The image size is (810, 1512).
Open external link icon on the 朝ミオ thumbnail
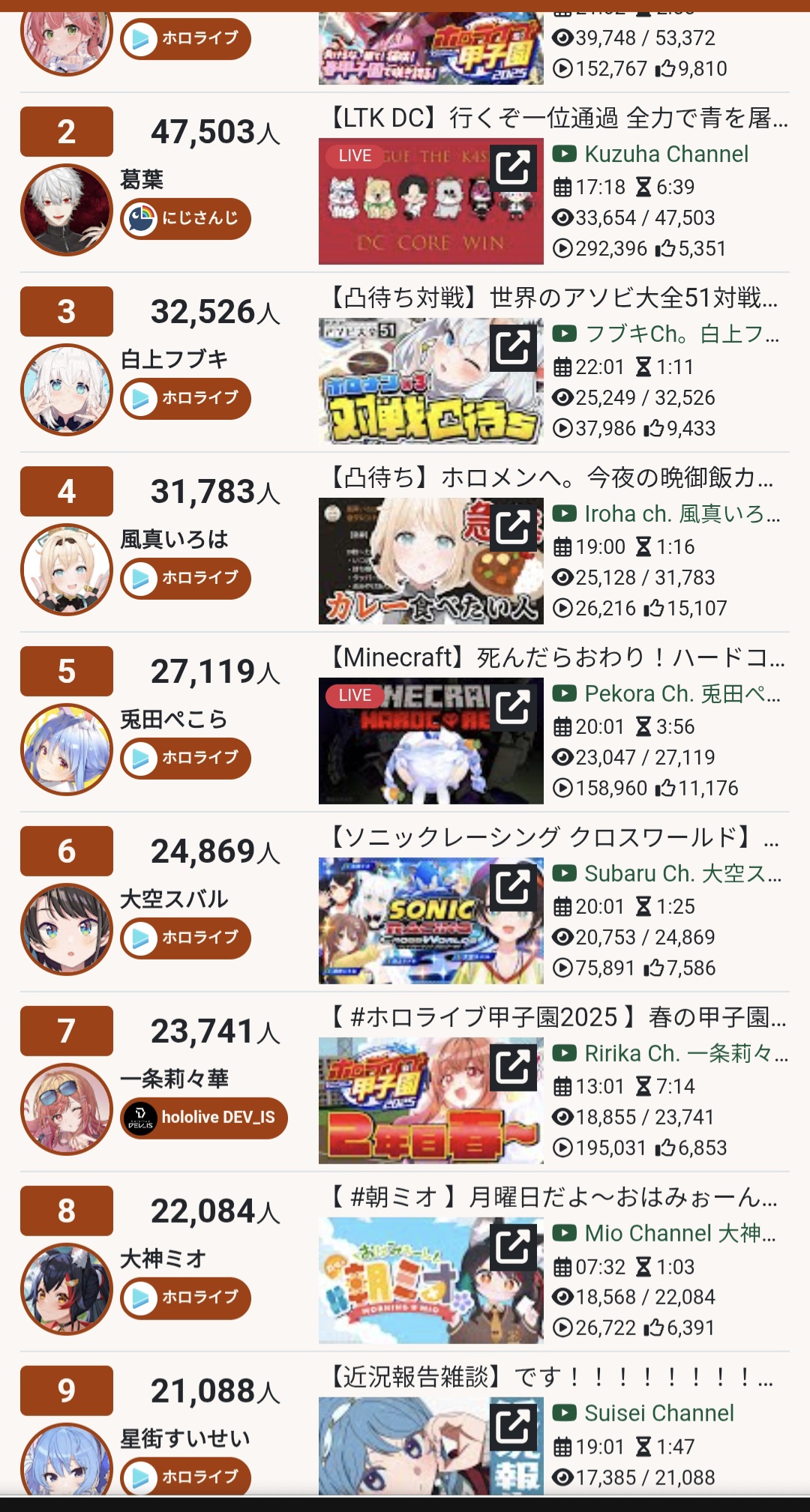514,1247
